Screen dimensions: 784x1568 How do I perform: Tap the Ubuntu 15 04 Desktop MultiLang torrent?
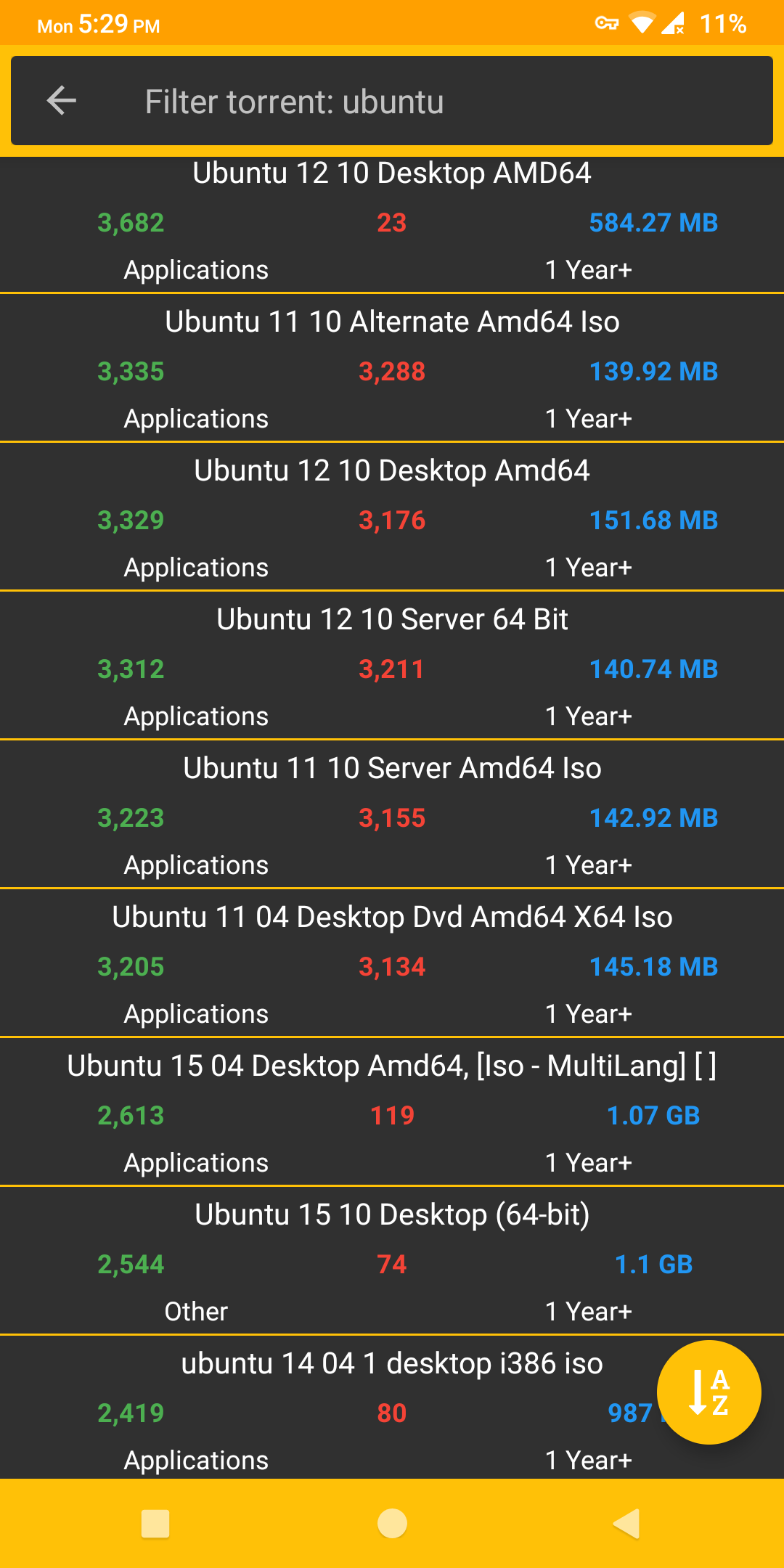coord(392,1066)
